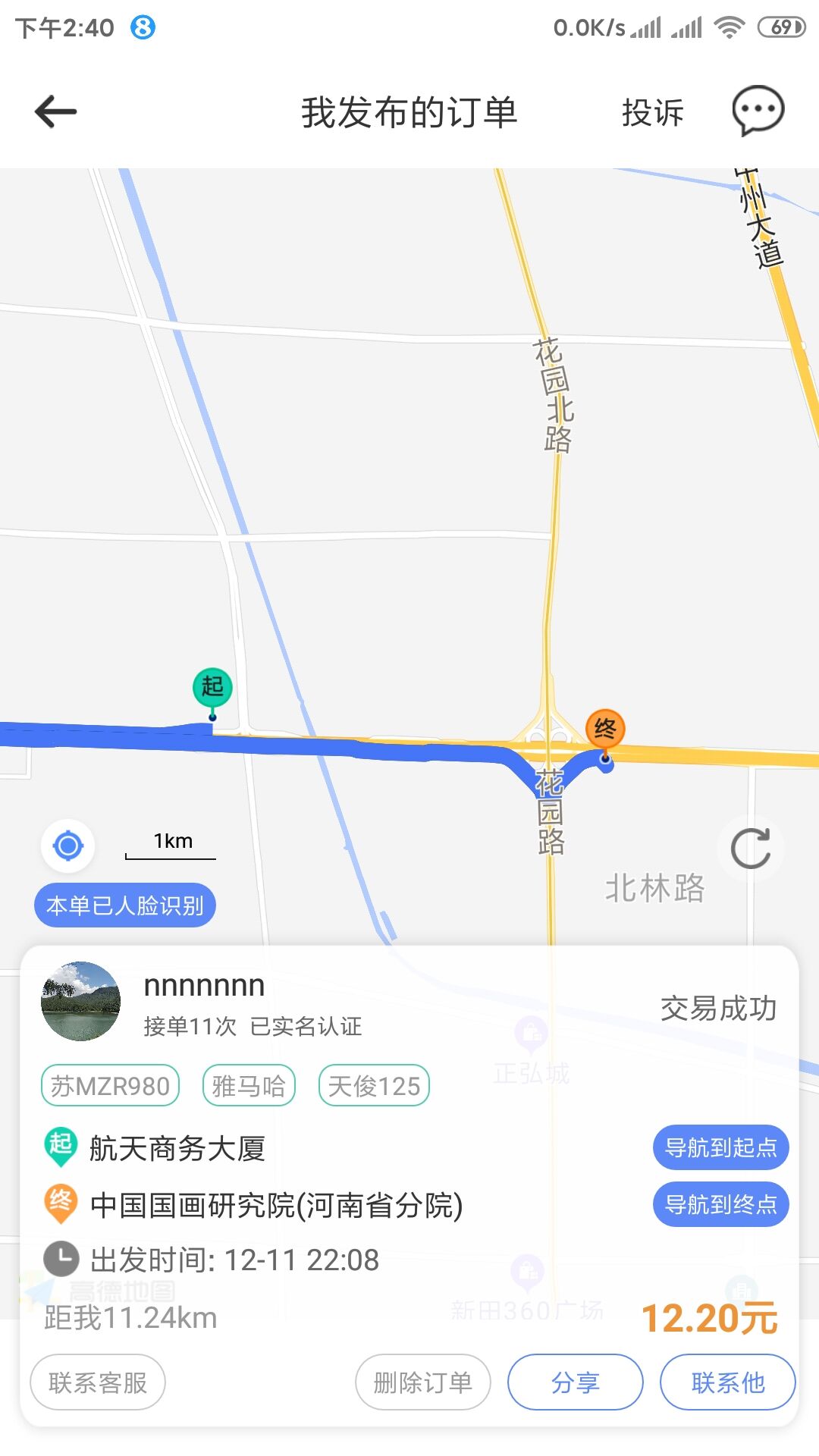Open 投诉 in the top bar
This screenshot has height=1456, width=819.
click(x=653, y=111)
